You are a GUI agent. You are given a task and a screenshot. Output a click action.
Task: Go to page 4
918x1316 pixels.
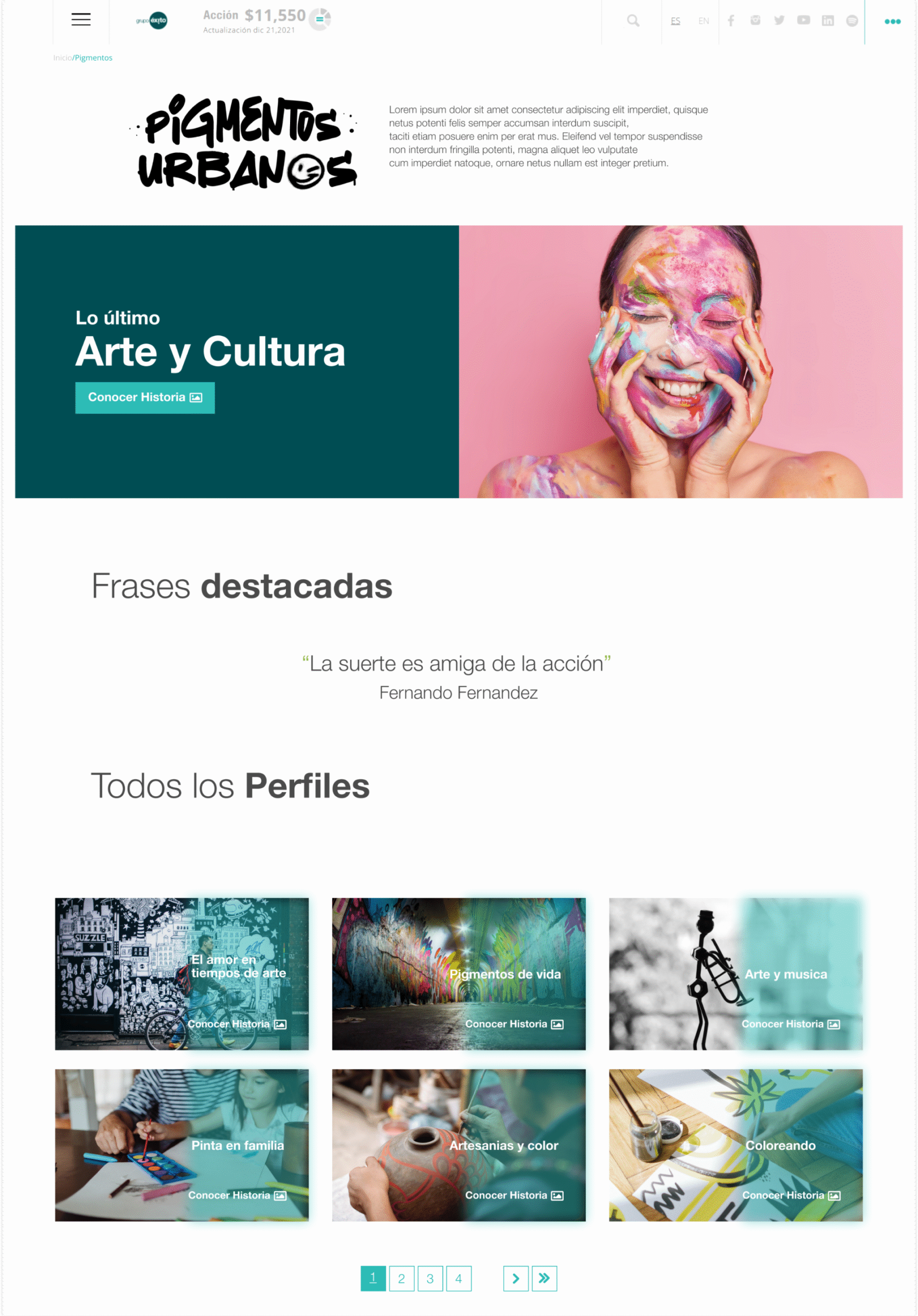(459, 1278)
